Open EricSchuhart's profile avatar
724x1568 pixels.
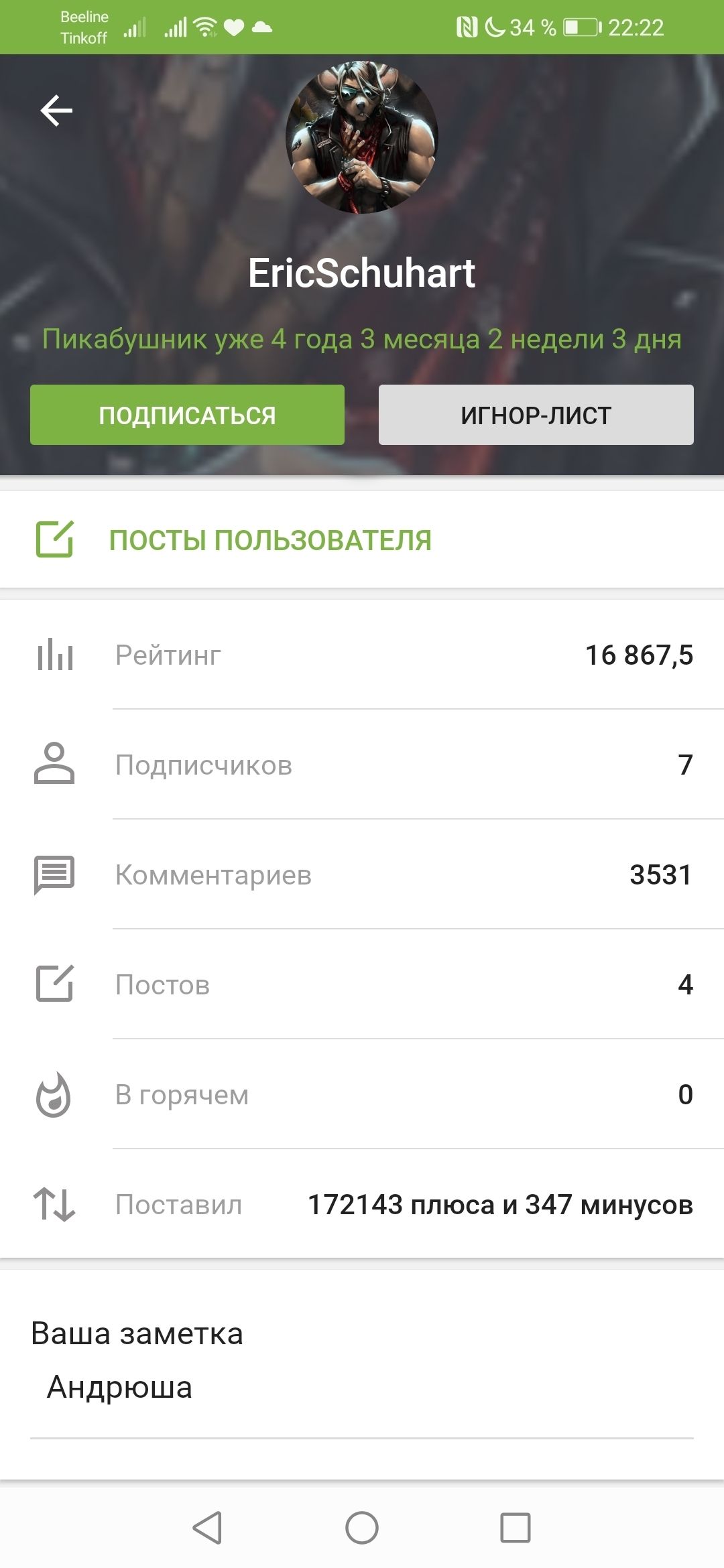(x=362, y=137)
